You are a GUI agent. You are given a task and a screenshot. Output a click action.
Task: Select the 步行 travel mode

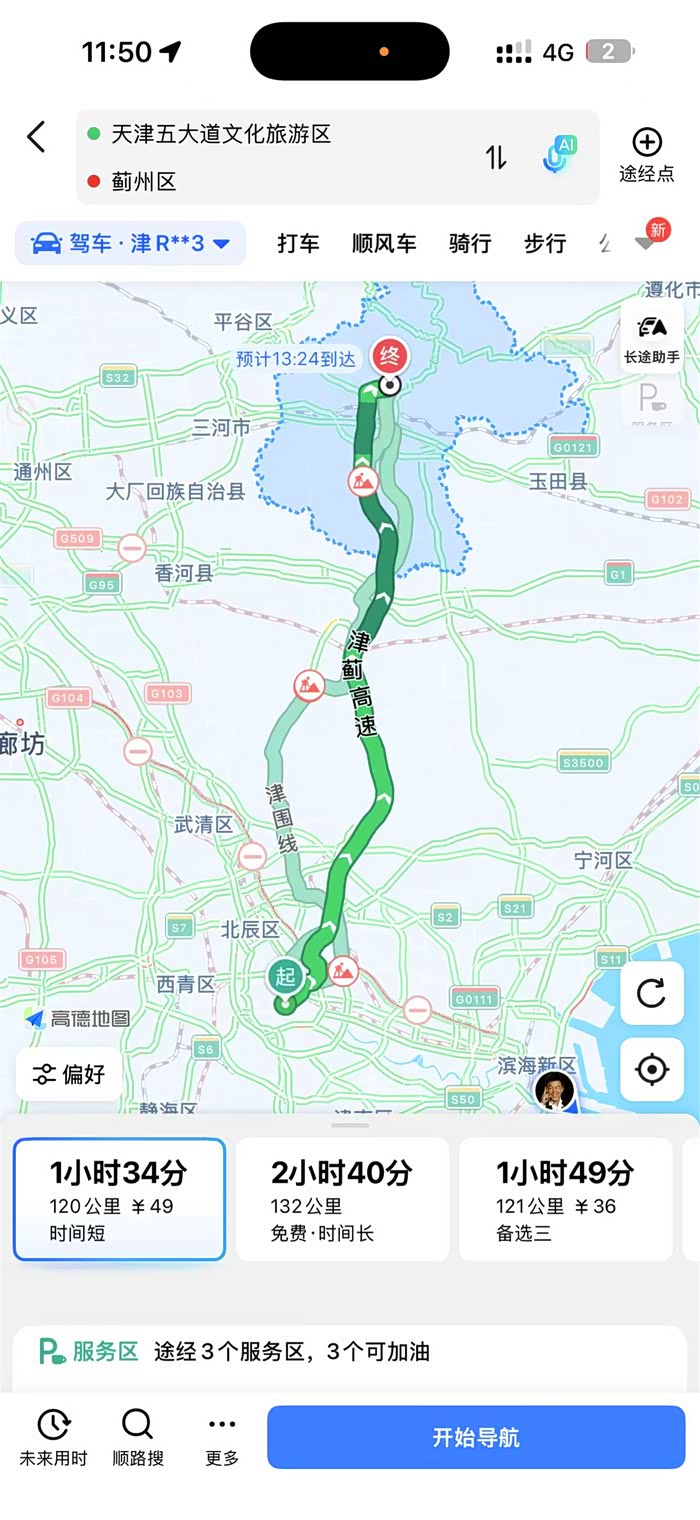click(545, 243)
